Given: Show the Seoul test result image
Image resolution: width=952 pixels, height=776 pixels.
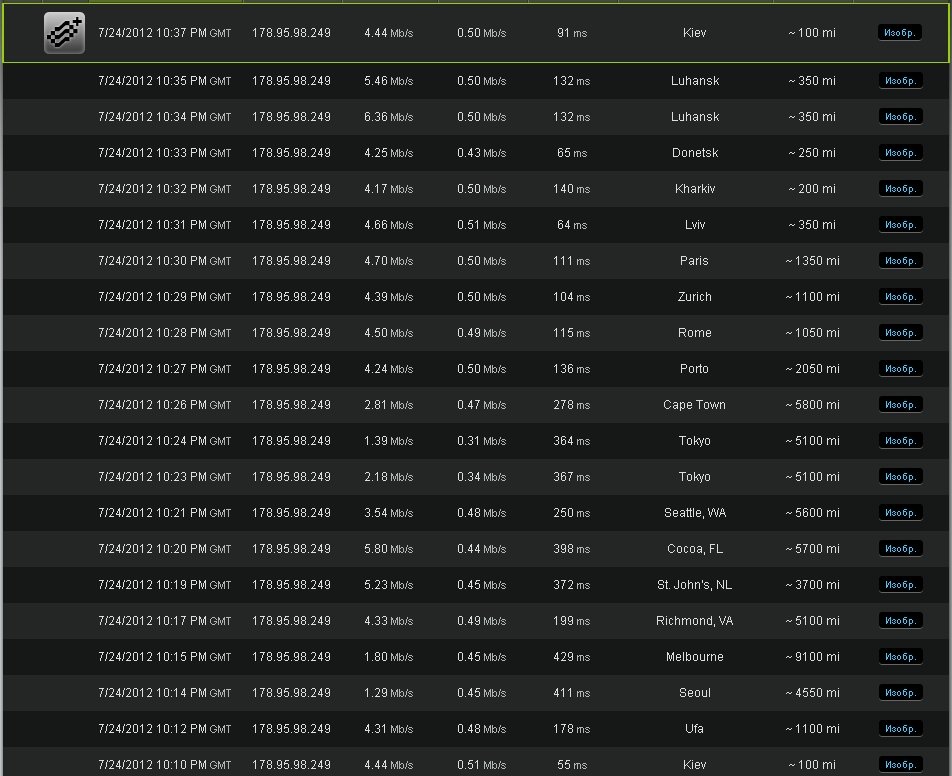Looking at the screenshot, I should coord(900,692).
